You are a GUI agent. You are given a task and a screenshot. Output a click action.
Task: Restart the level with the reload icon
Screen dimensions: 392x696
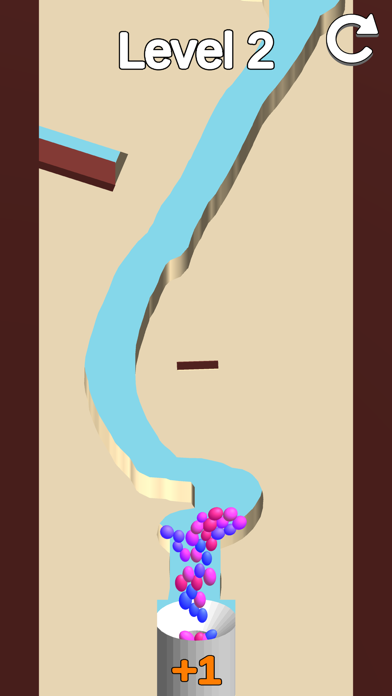(x=352, y=40)
